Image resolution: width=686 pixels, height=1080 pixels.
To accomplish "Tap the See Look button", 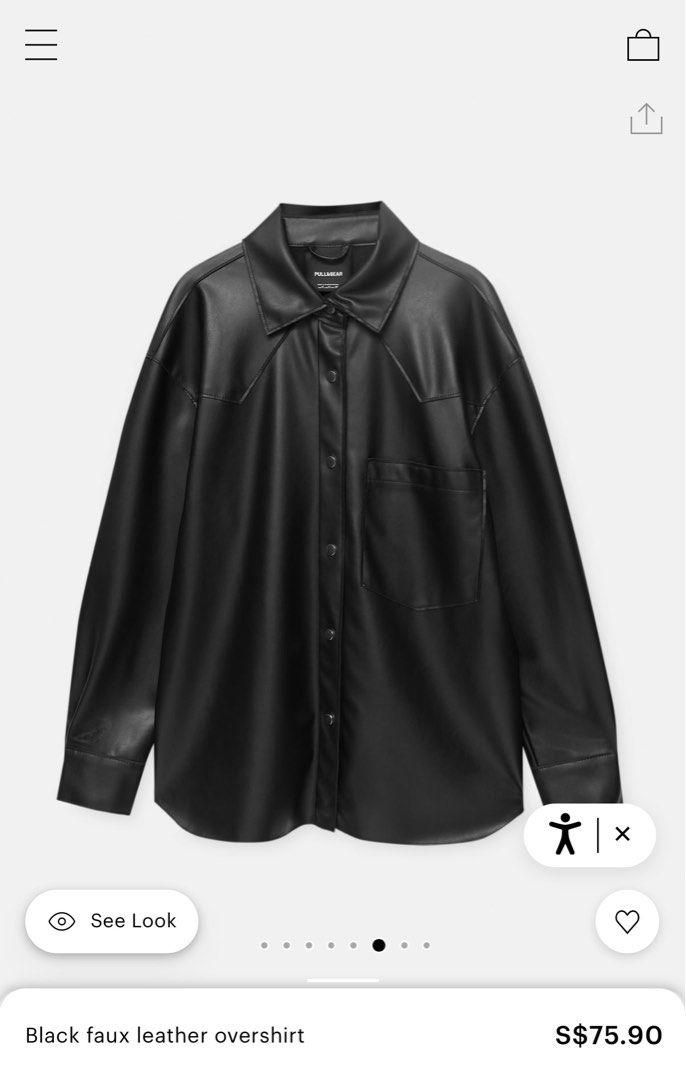I will (112, 921).
